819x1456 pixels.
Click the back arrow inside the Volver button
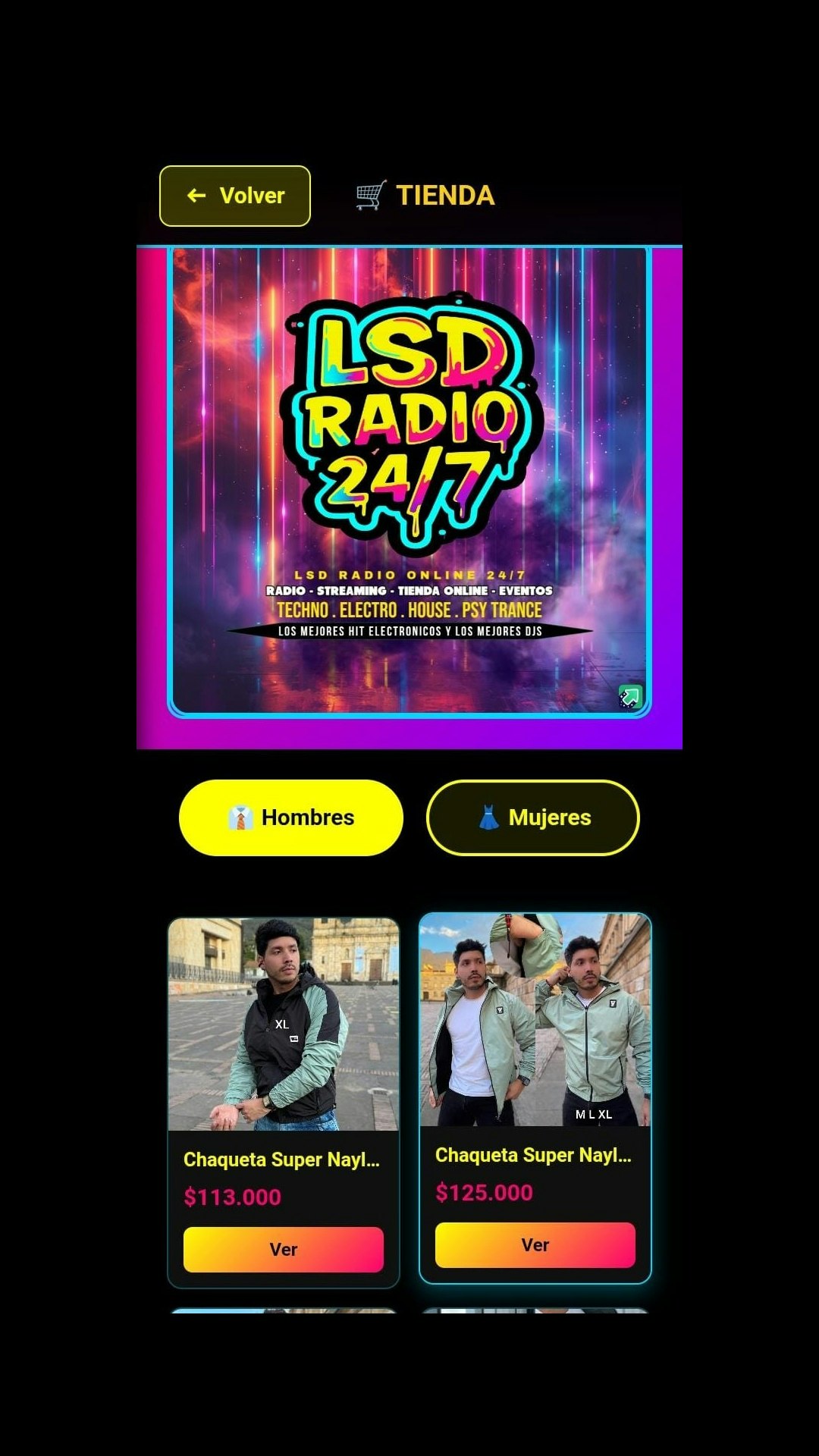tap(196, 196)
